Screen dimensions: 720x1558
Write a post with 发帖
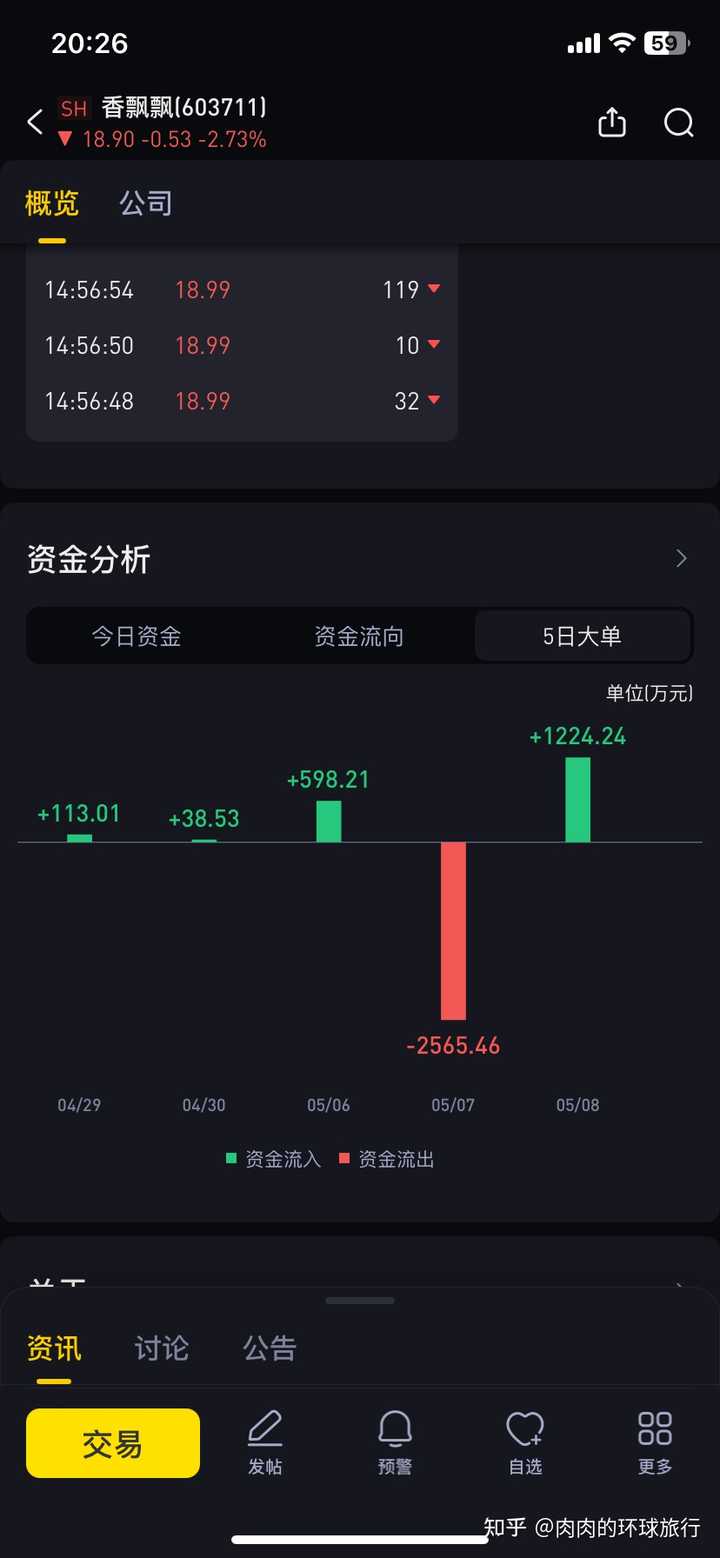265,1443
